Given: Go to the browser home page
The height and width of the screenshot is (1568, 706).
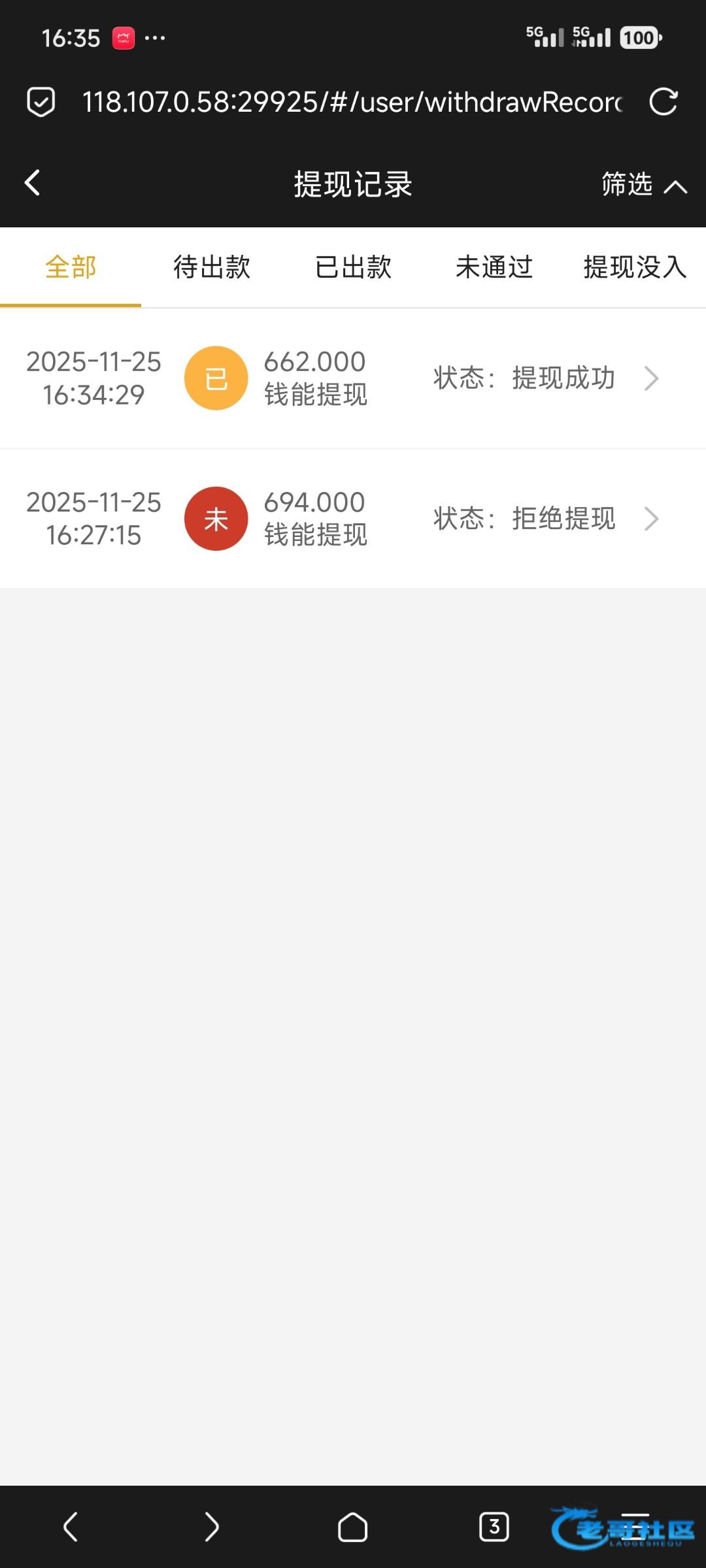Looking at the screenshot, I should [x=352, y=1527].
